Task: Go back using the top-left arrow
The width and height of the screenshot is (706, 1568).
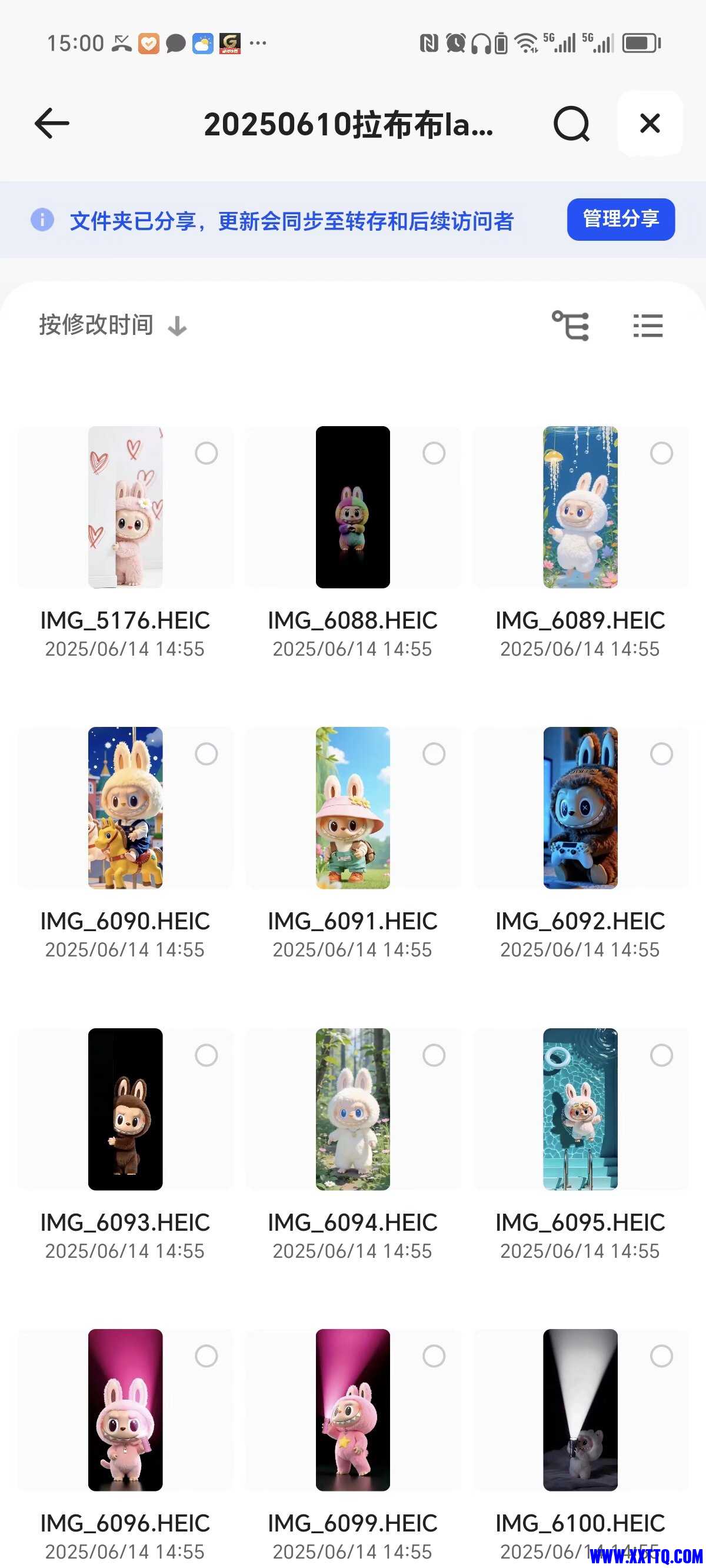Action: (52, 124)
